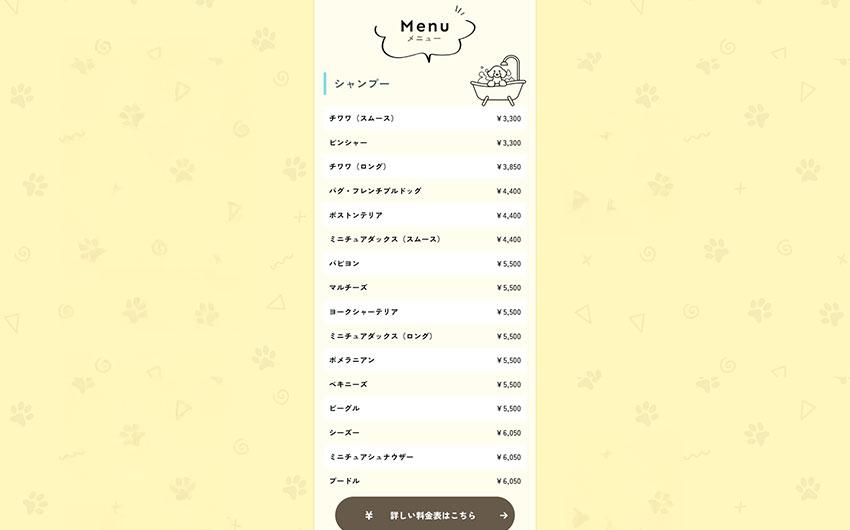The image size is (850, 530).
Task: Open the detailed price list button
Action: (425, 515)
